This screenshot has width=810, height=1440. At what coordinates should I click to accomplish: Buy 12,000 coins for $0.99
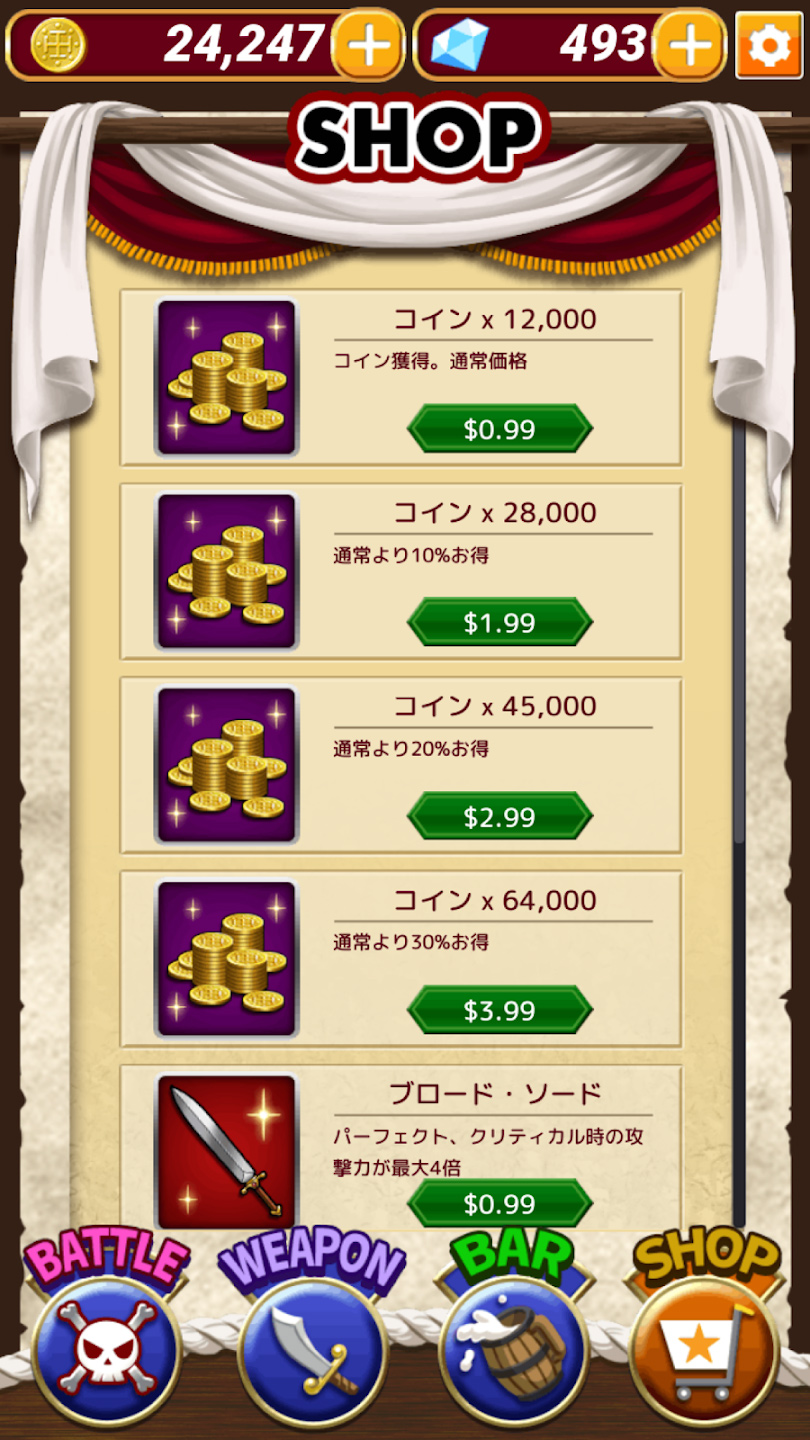500,429
